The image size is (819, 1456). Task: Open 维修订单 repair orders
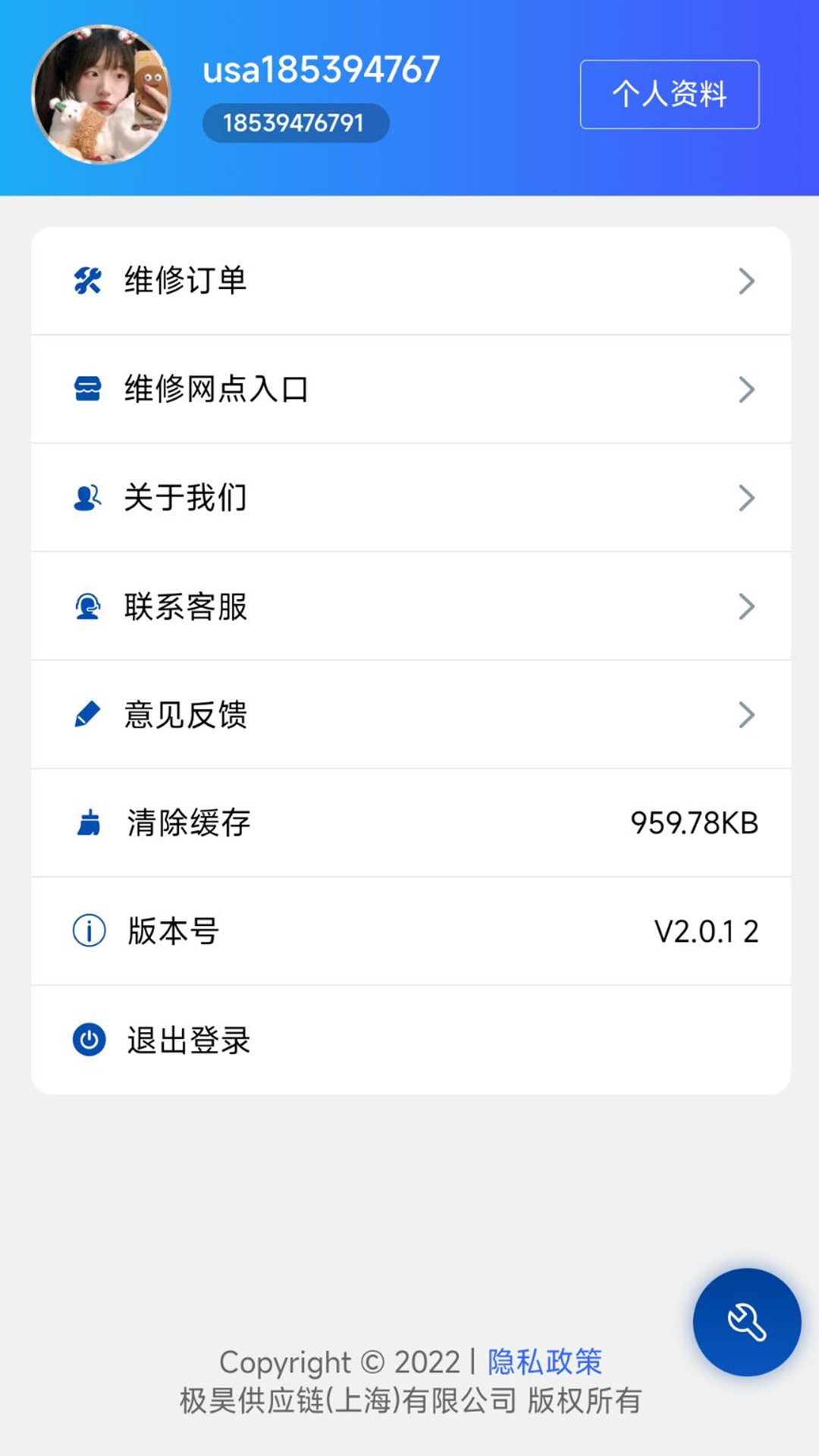[x=410, y=281]
